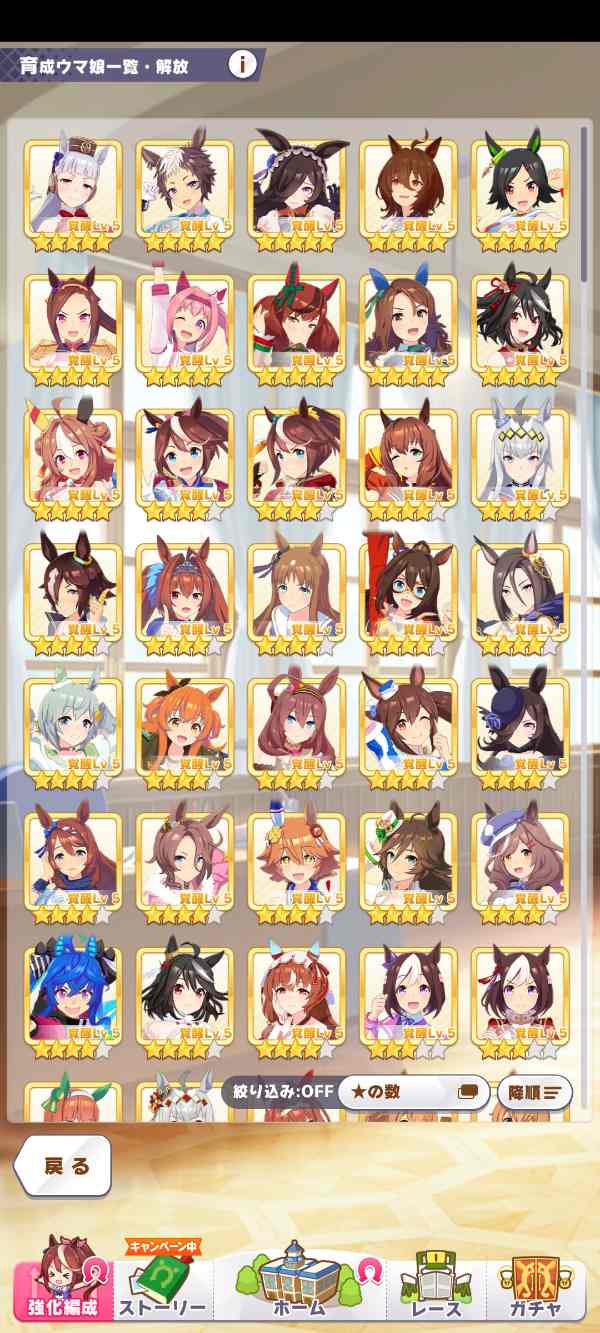Toggle the 降順 sort order button
The image size is (600, 1333).
pos(534,1092)
